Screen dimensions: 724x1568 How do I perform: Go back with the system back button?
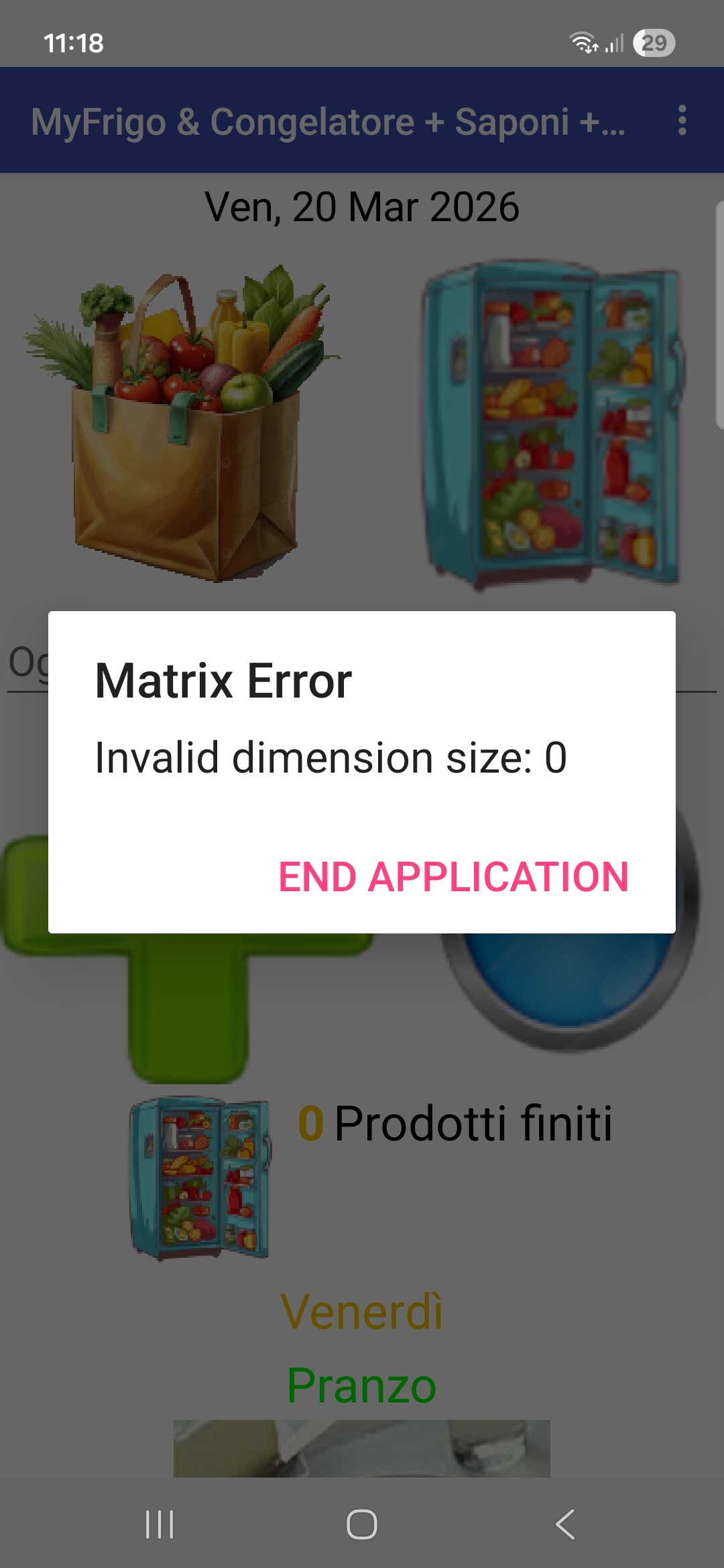pyautogui.click(x=565, y=1524)
